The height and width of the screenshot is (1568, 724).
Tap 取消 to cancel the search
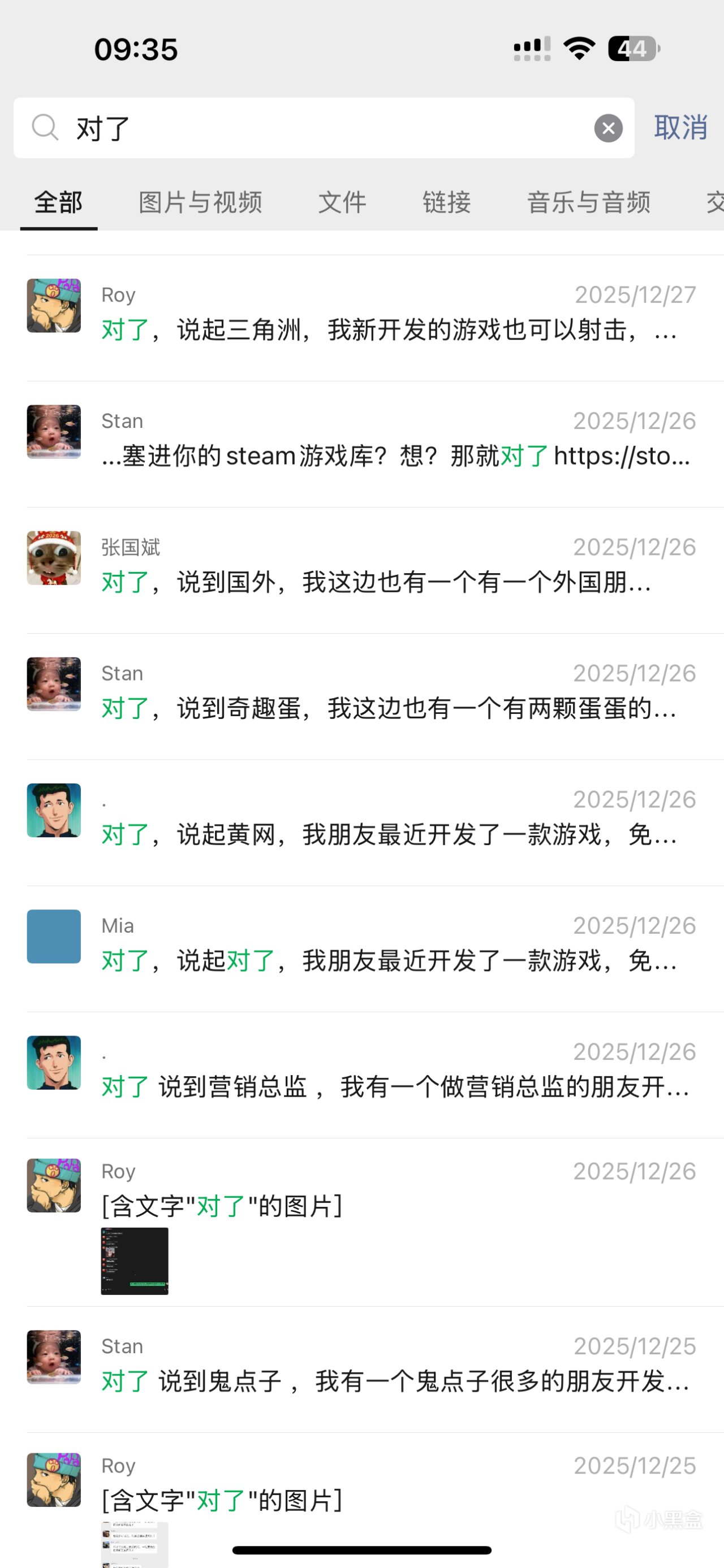680,128
